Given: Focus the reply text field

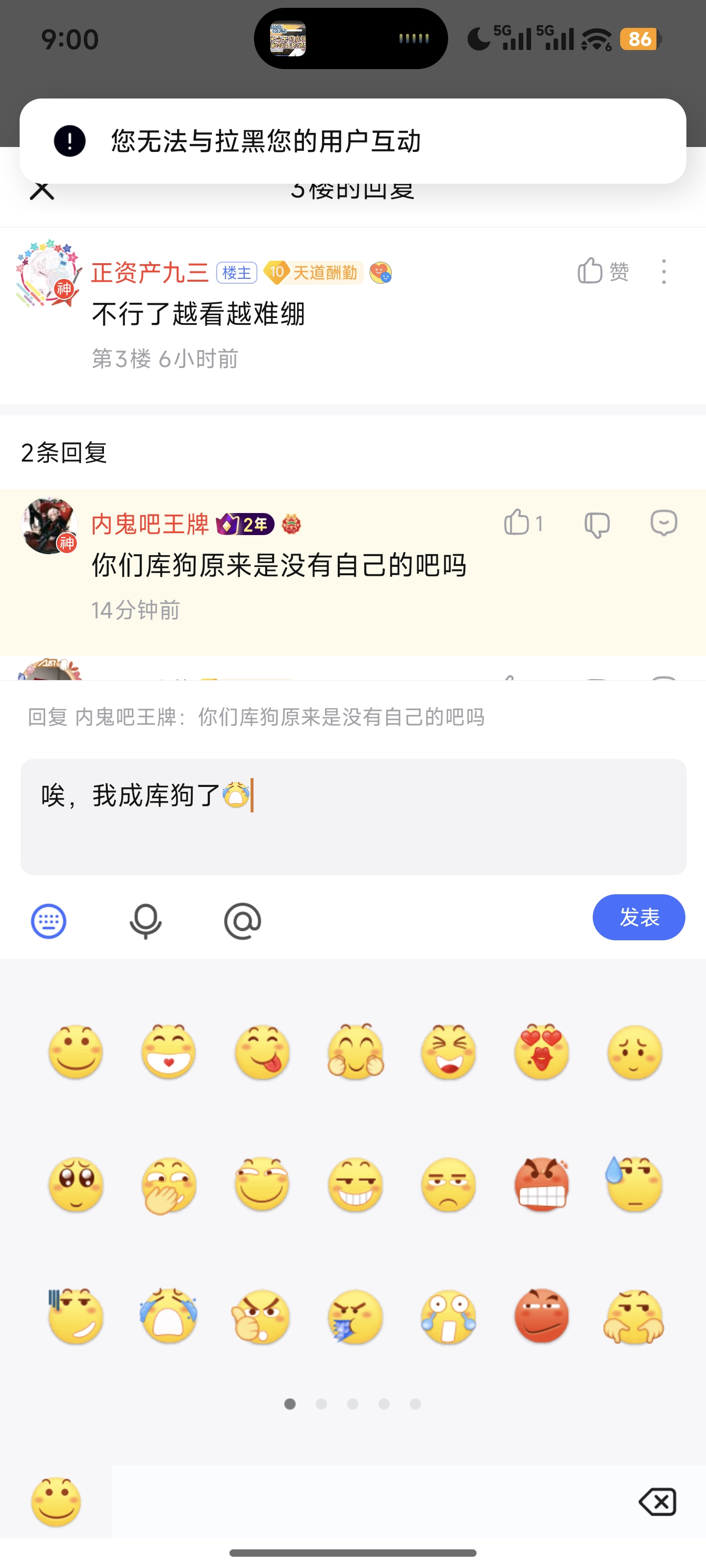Looking at the screenshot, I should click(x=353, y=816).
